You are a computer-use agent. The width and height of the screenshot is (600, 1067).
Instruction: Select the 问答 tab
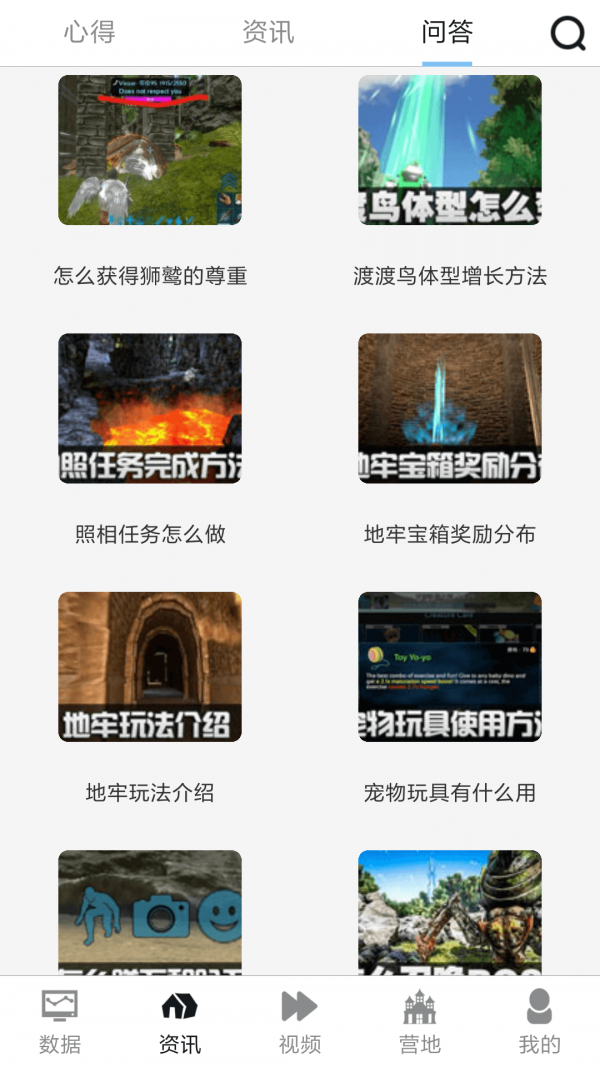coord(447,32)
